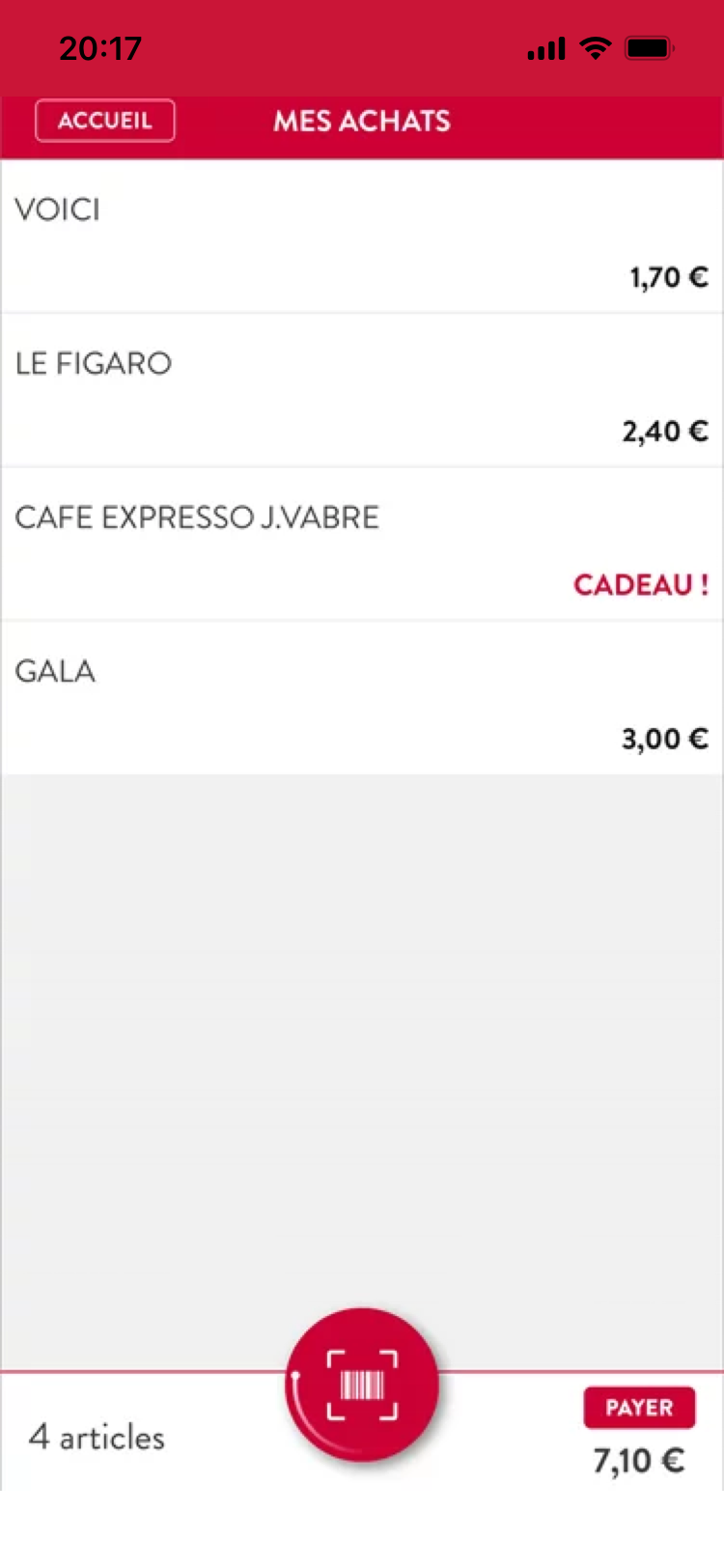724x1568 pixels.
Task: Tap Payer to check out
Action: click(x=639, y=1407)
